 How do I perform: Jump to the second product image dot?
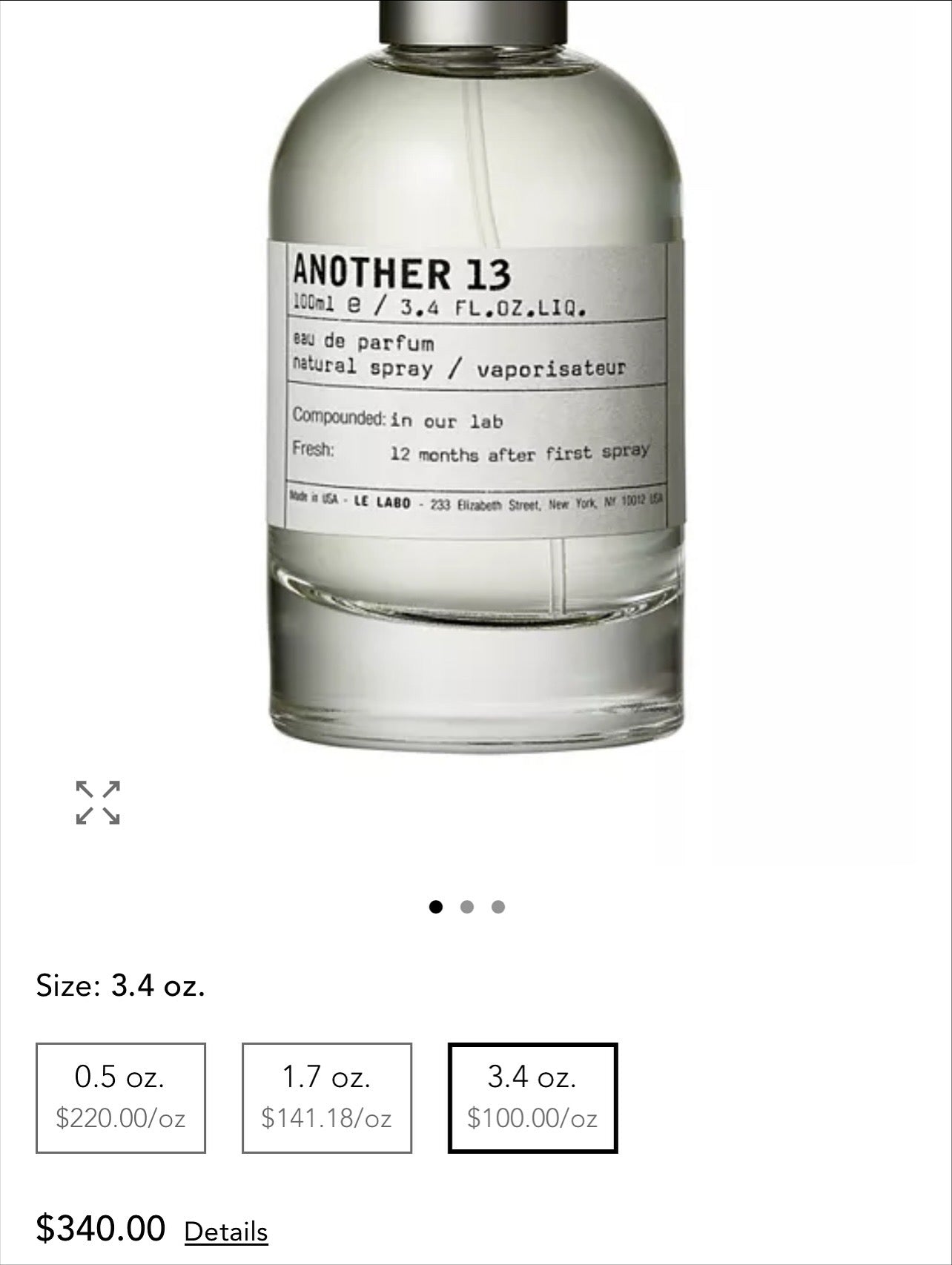pyautogui.click(x=466, y=907)
